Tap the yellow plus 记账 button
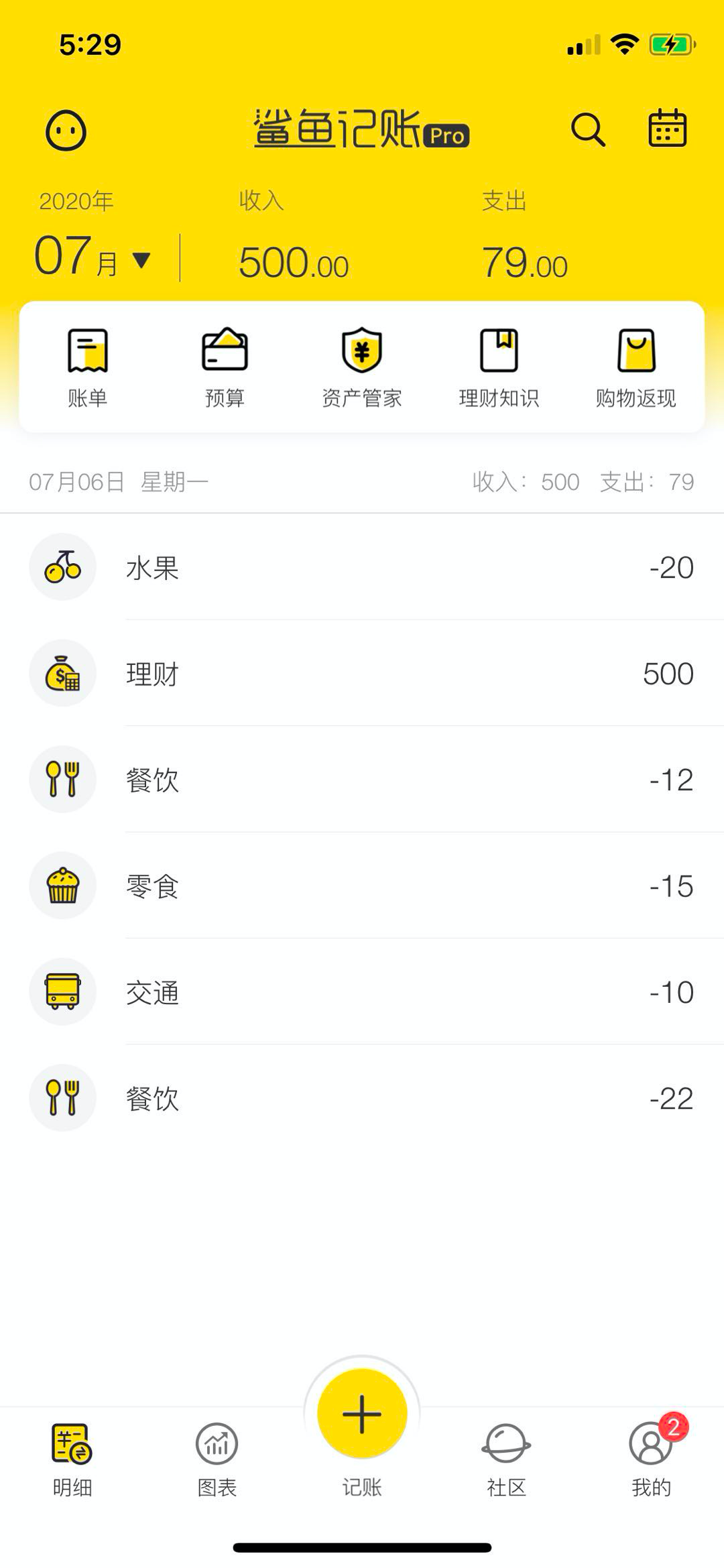The height and width of the screenshot is (1568, 724). coord(362,1414)
